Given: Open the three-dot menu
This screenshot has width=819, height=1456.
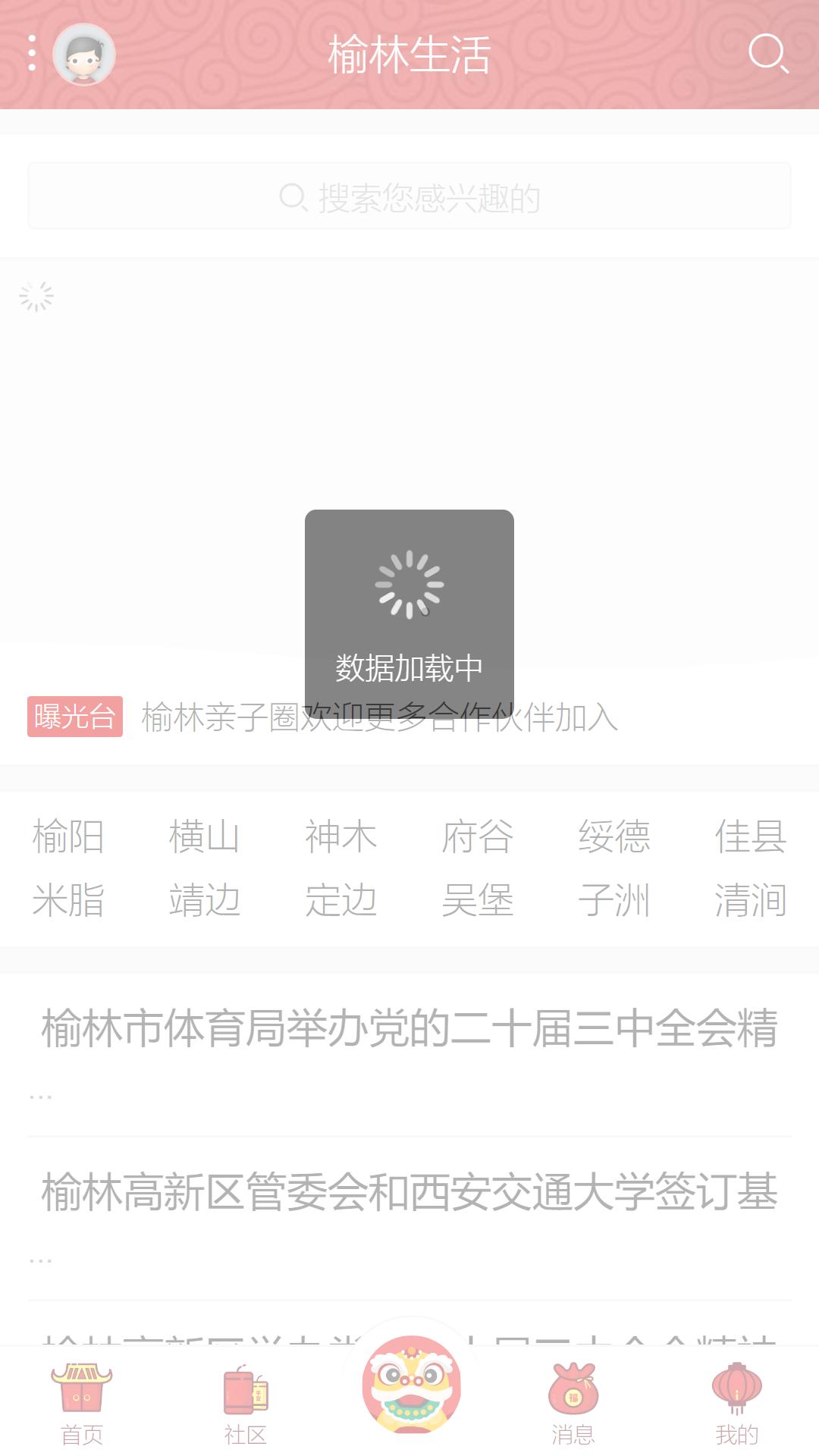Looking at the screenshot, I should [32, 54].
